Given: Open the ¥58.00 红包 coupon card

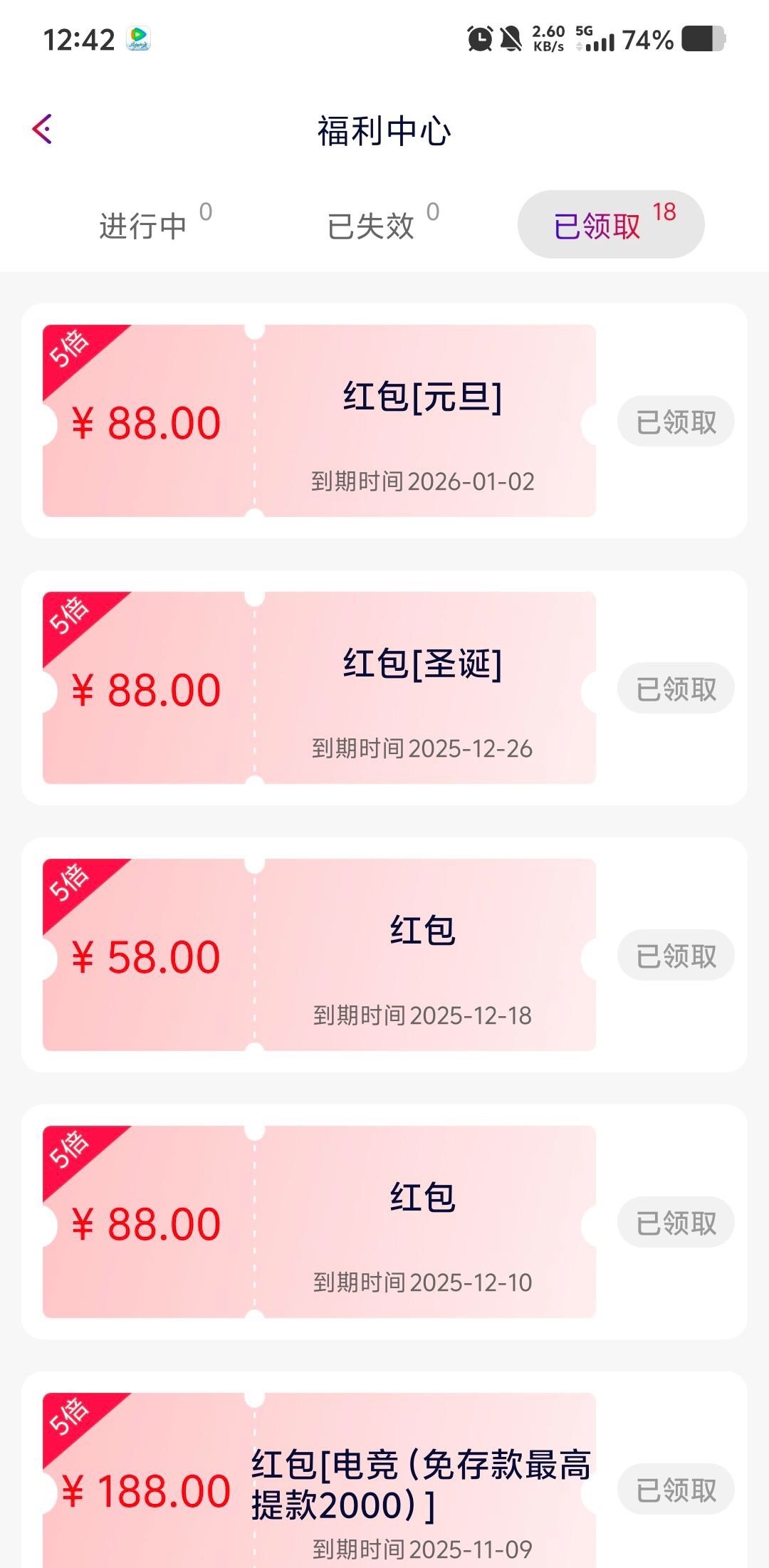Looking at the screenshot, I should 319,955.
